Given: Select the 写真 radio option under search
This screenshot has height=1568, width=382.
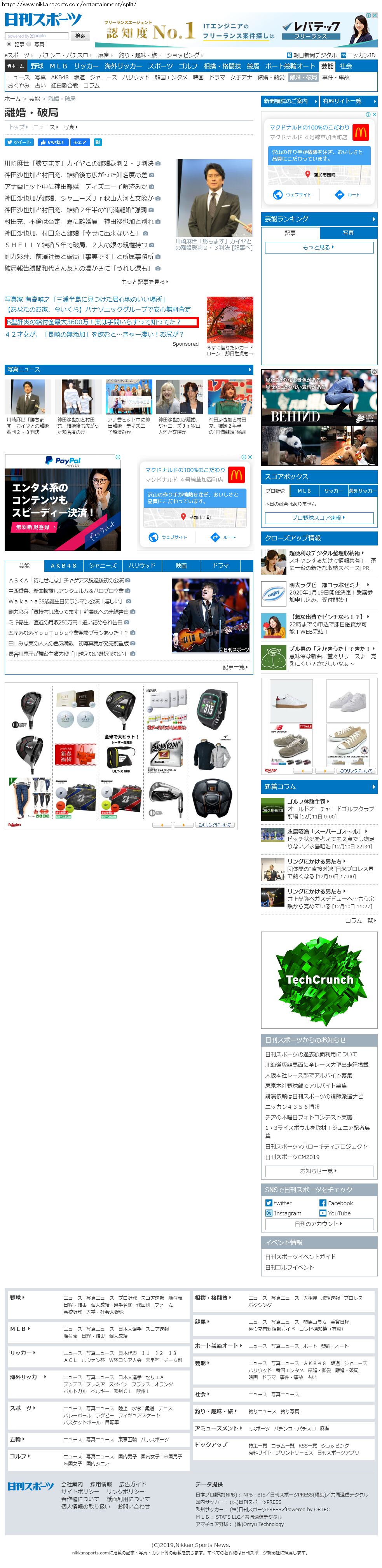Looking at the screenshot, I should pos(31,44).
